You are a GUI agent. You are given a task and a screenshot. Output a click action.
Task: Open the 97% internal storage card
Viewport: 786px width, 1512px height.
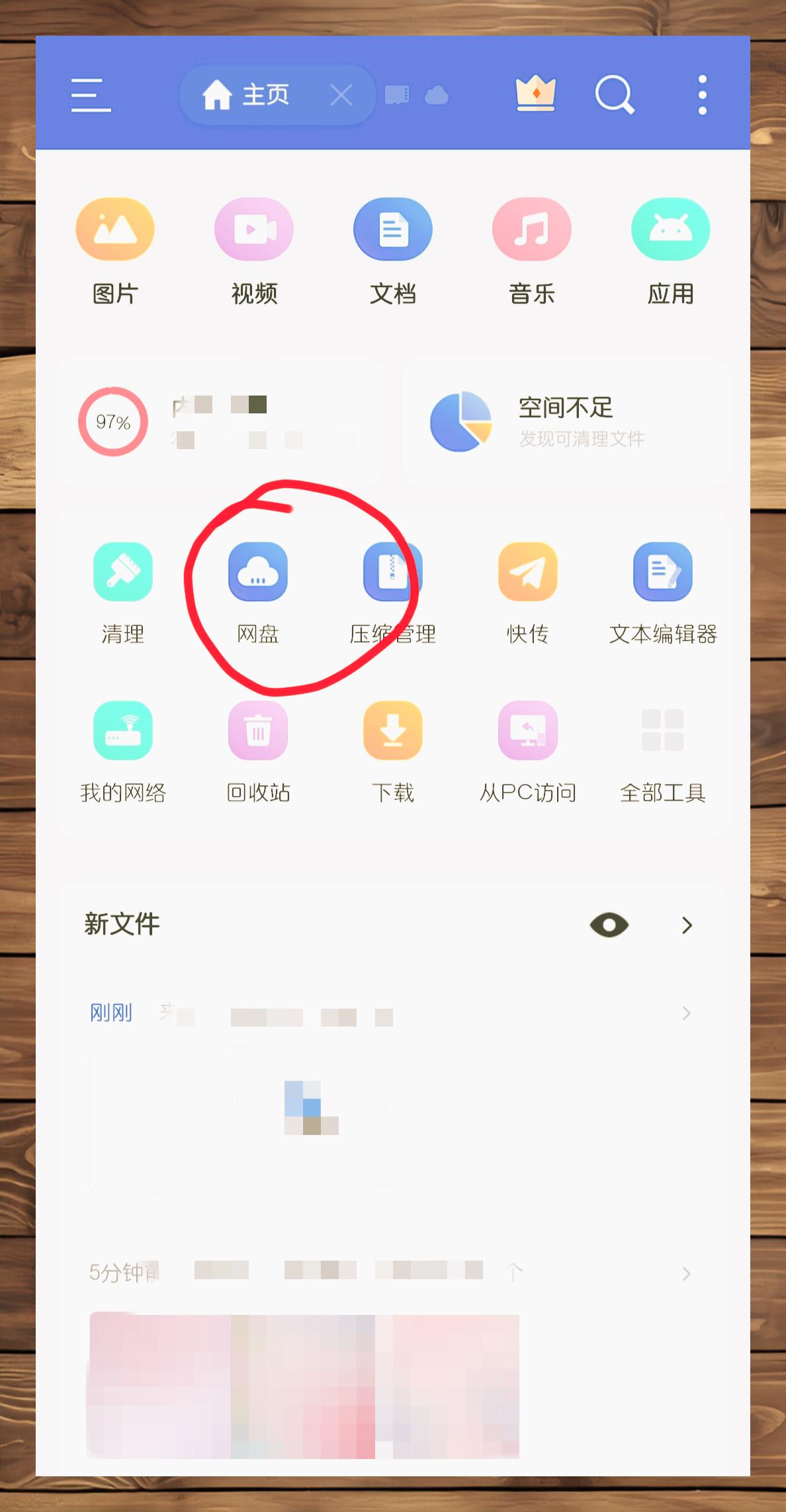pyautogui.click(x=218, y=422)
